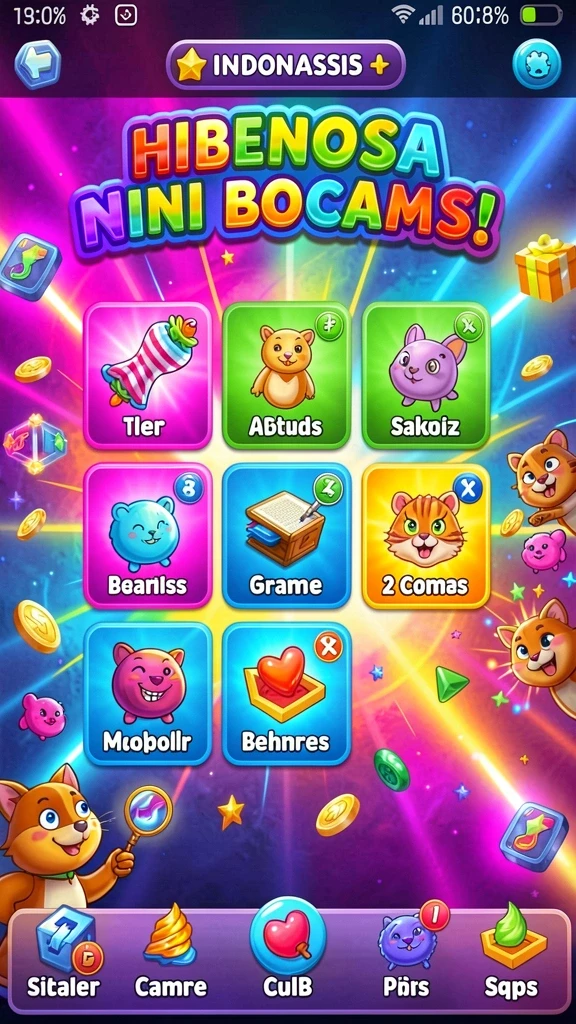
Task: Launch the Bearilss tile
Action: (148, 536)
